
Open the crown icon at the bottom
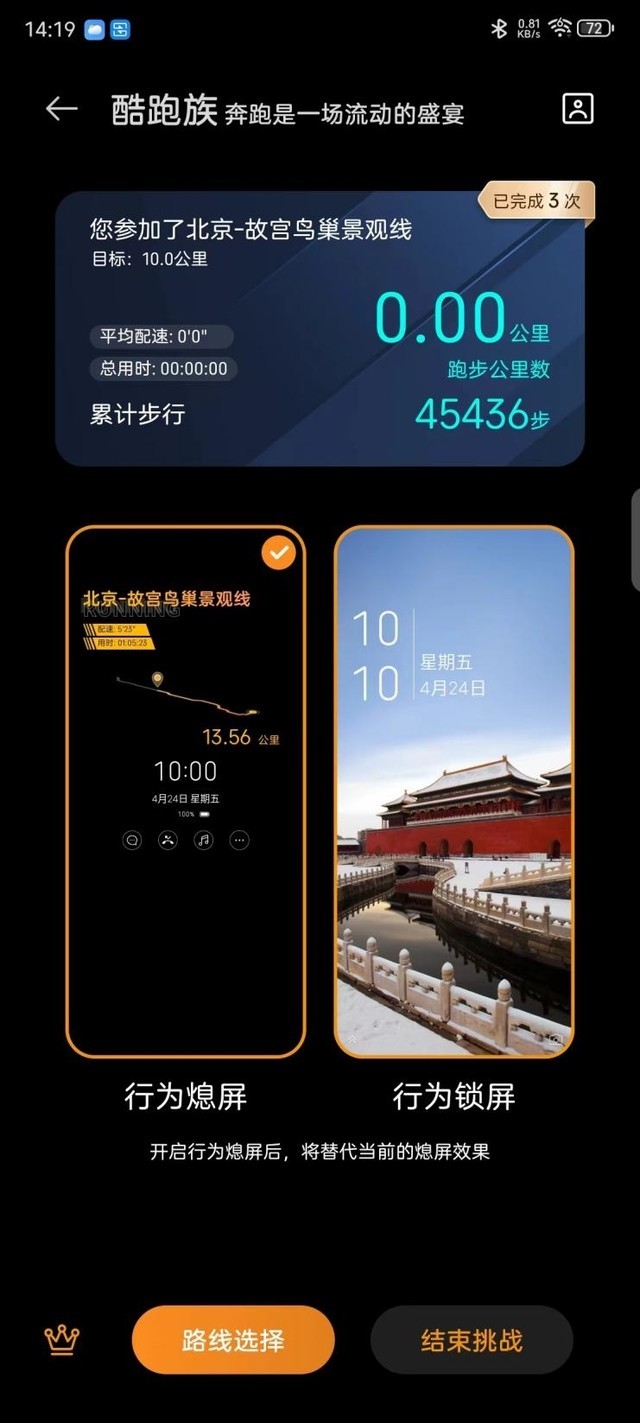(62, 1340)
